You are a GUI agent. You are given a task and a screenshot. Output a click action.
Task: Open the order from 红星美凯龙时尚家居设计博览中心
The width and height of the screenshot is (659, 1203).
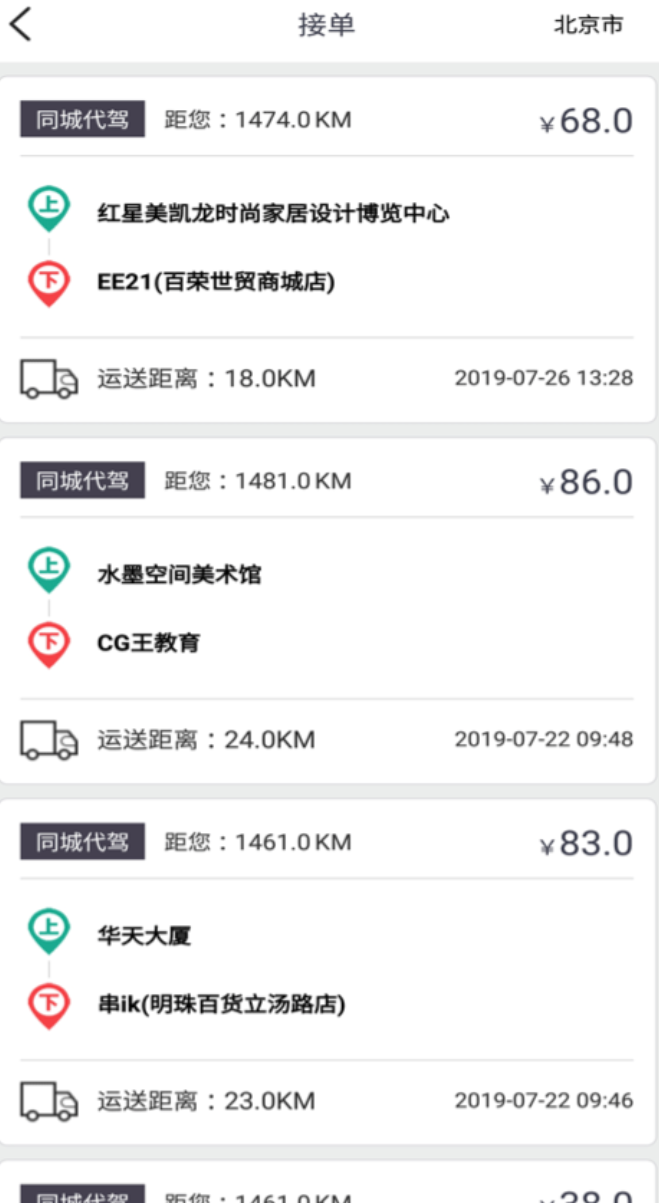click(x=273, y=213)
